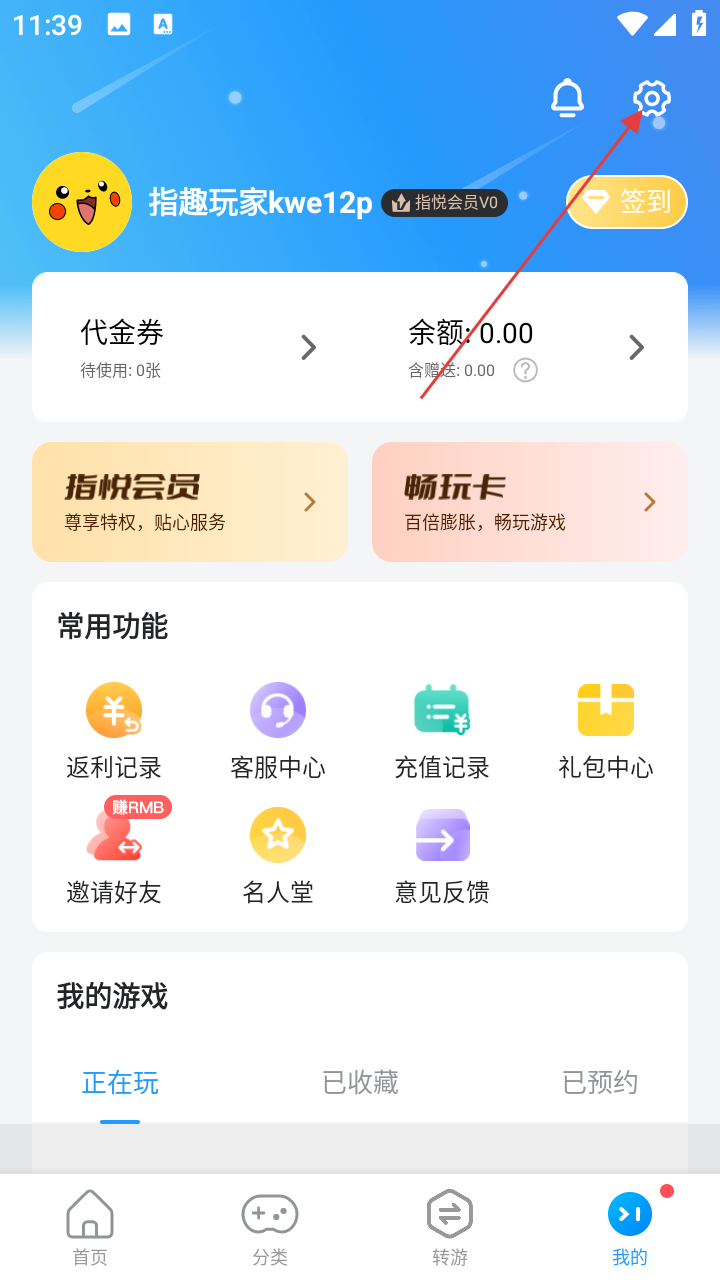Screen dimensions: 720x1280
Task: Open 返利记录 rebate records
Action: pyautogui.click(x=114, y=731)
